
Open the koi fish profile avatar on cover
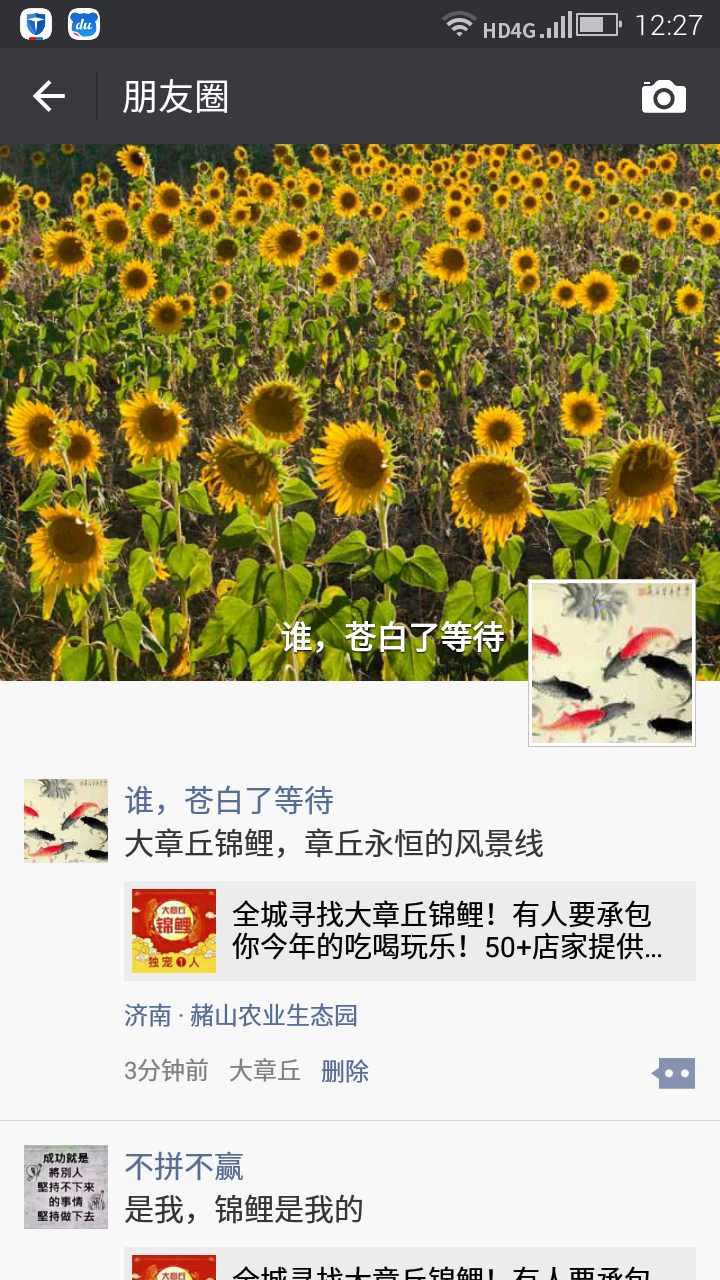pyautogui.click(x=612, y=663)
